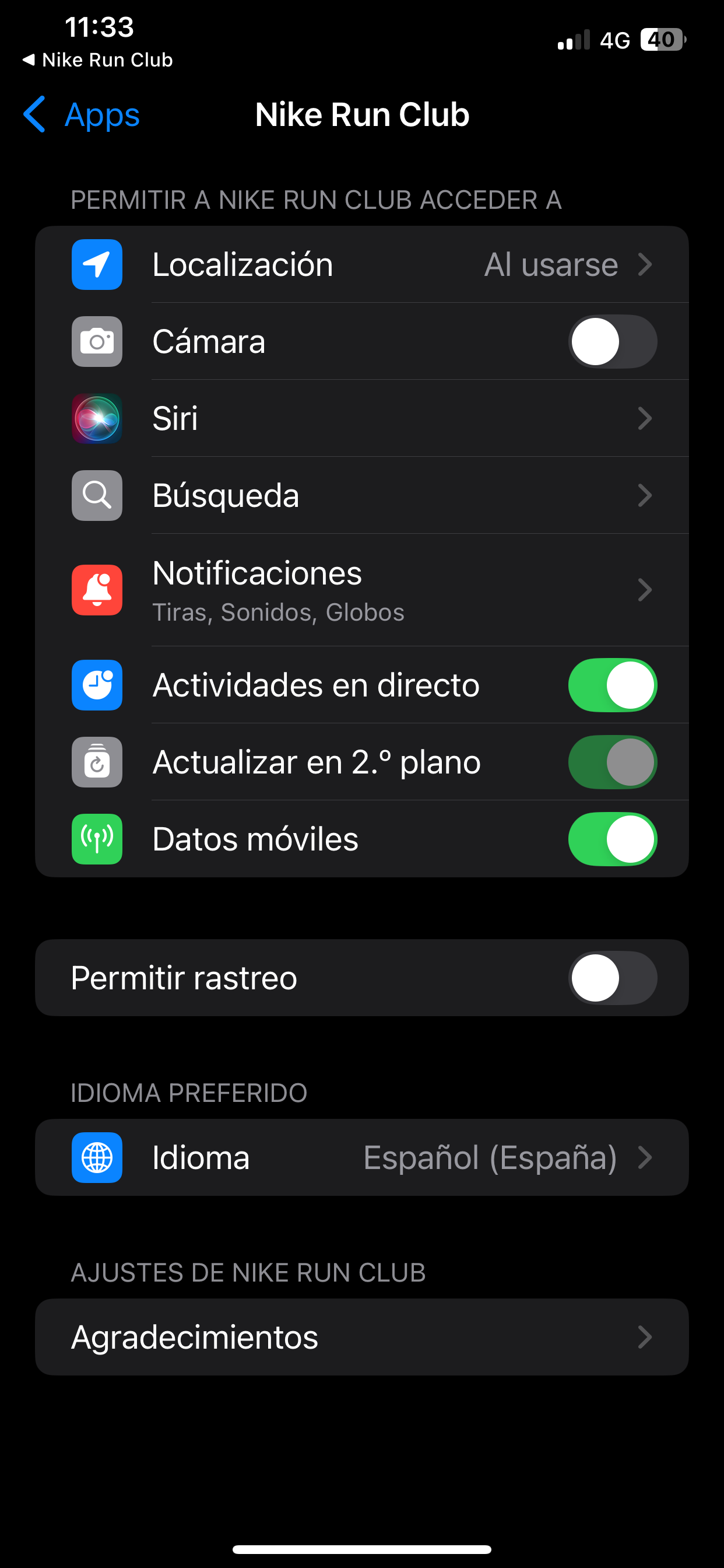Open Agradecimientos

click(x=362, y=1336)
